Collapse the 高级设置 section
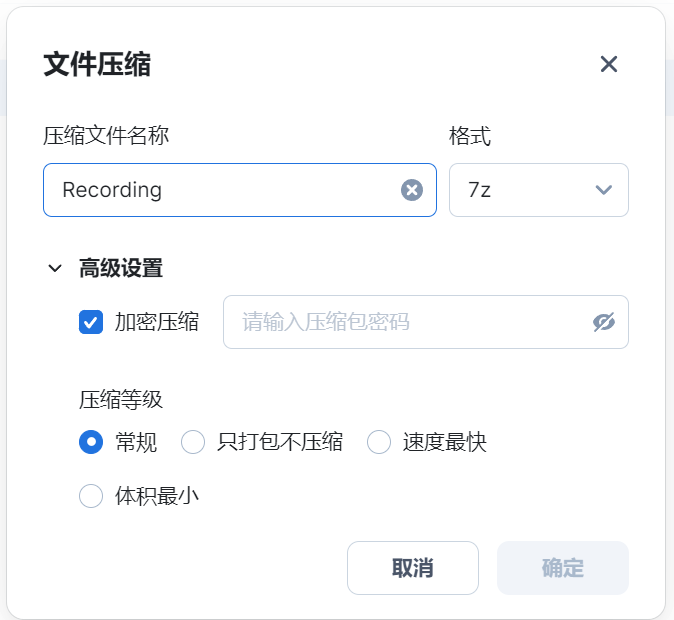This screenshot has height=620, width=674. pyautogui.click(x=55, y=268)
